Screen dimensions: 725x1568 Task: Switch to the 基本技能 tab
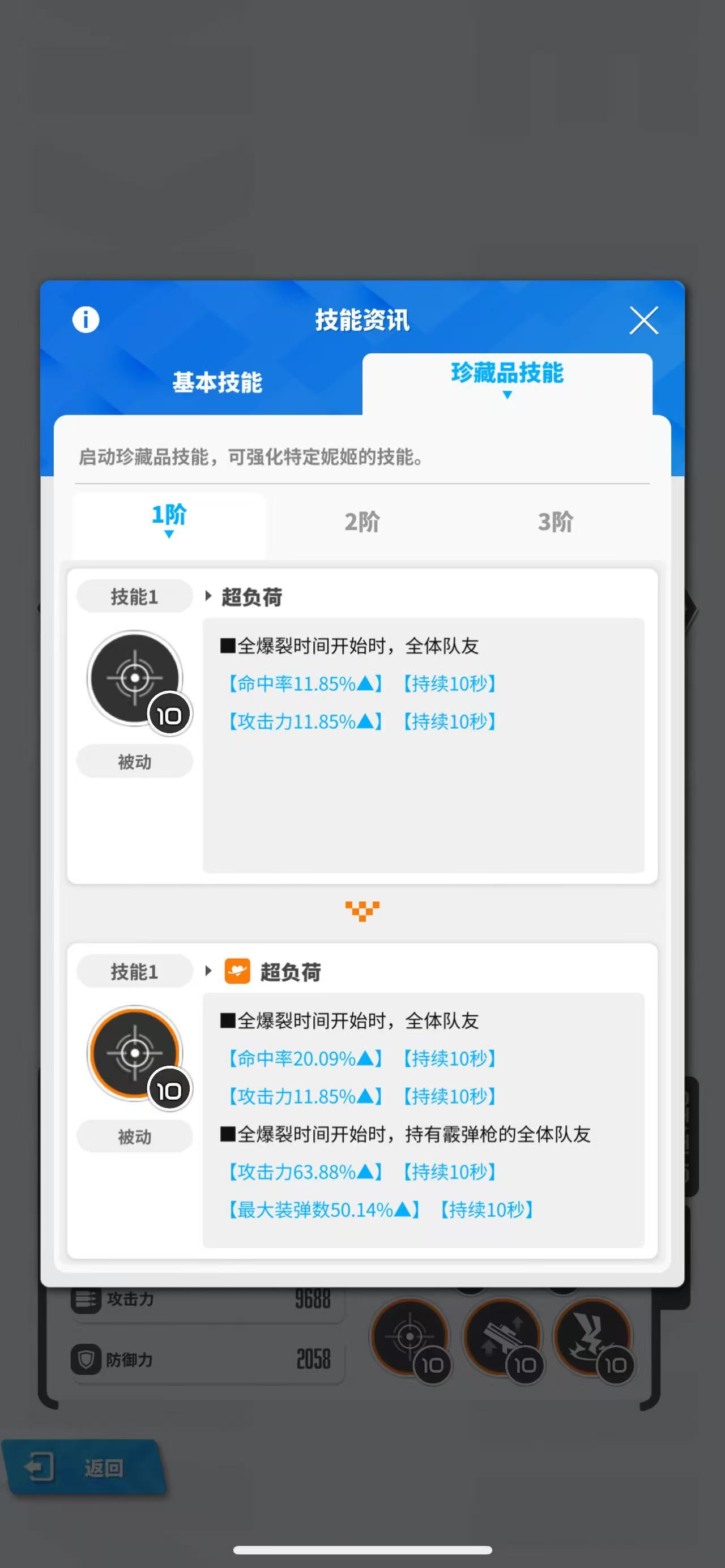tap(217, 383)
